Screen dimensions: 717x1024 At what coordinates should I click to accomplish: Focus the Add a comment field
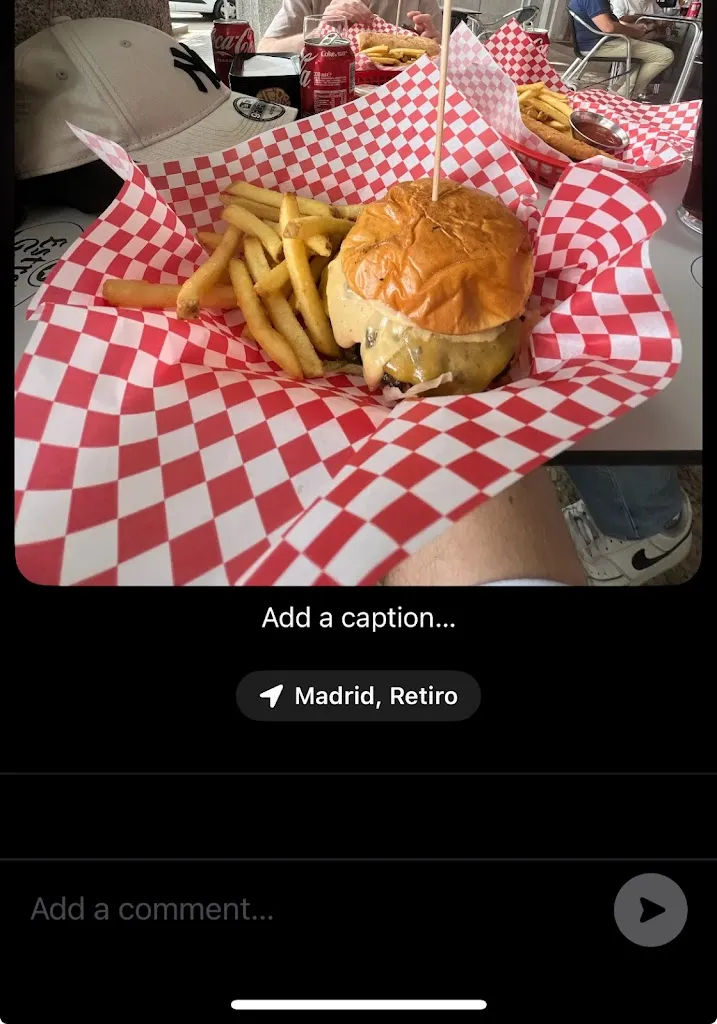(300, 909)
